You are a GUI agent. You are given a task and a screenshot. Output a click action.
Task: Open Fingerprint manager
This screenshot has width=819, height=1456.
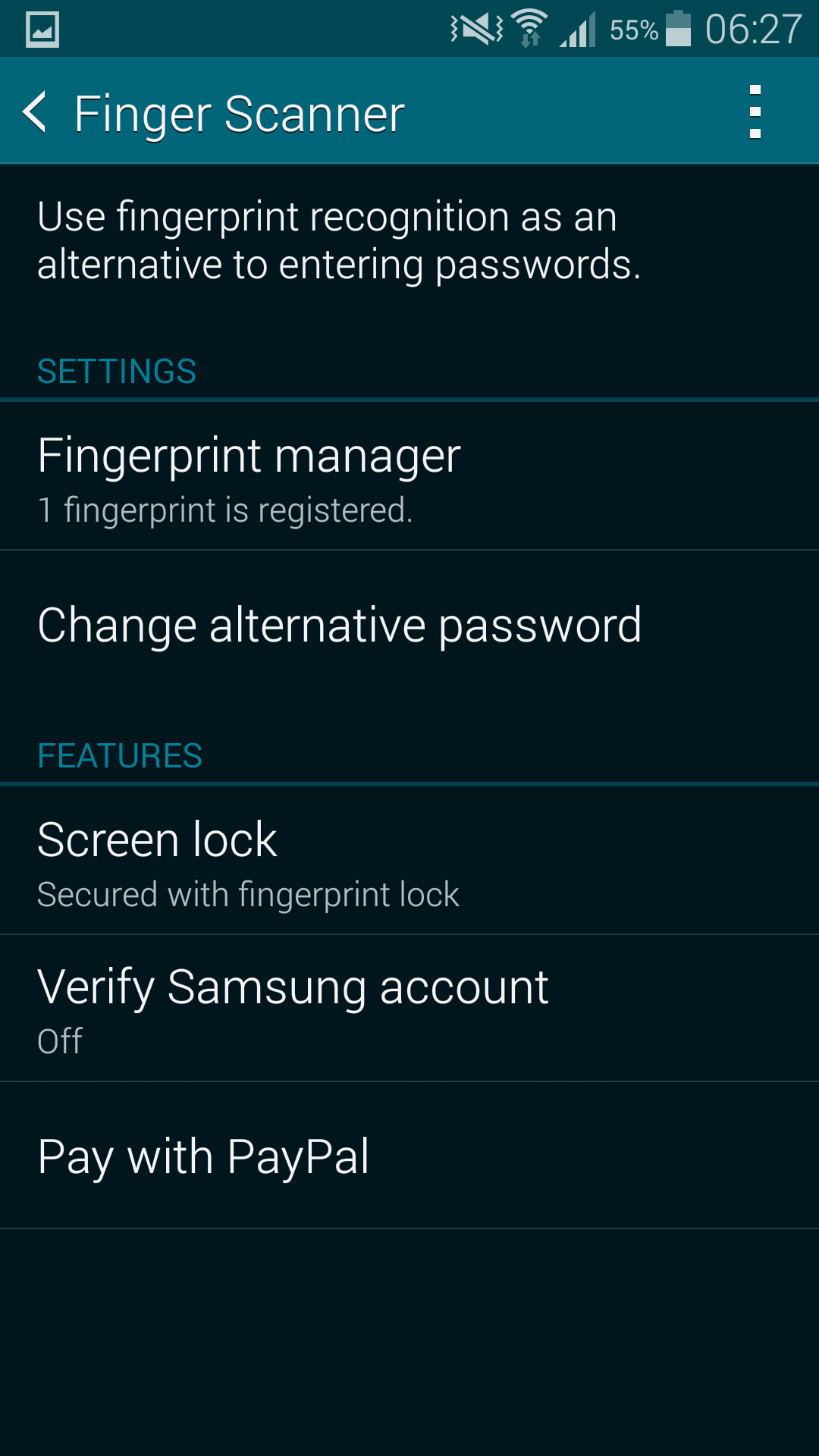point(409,477)
